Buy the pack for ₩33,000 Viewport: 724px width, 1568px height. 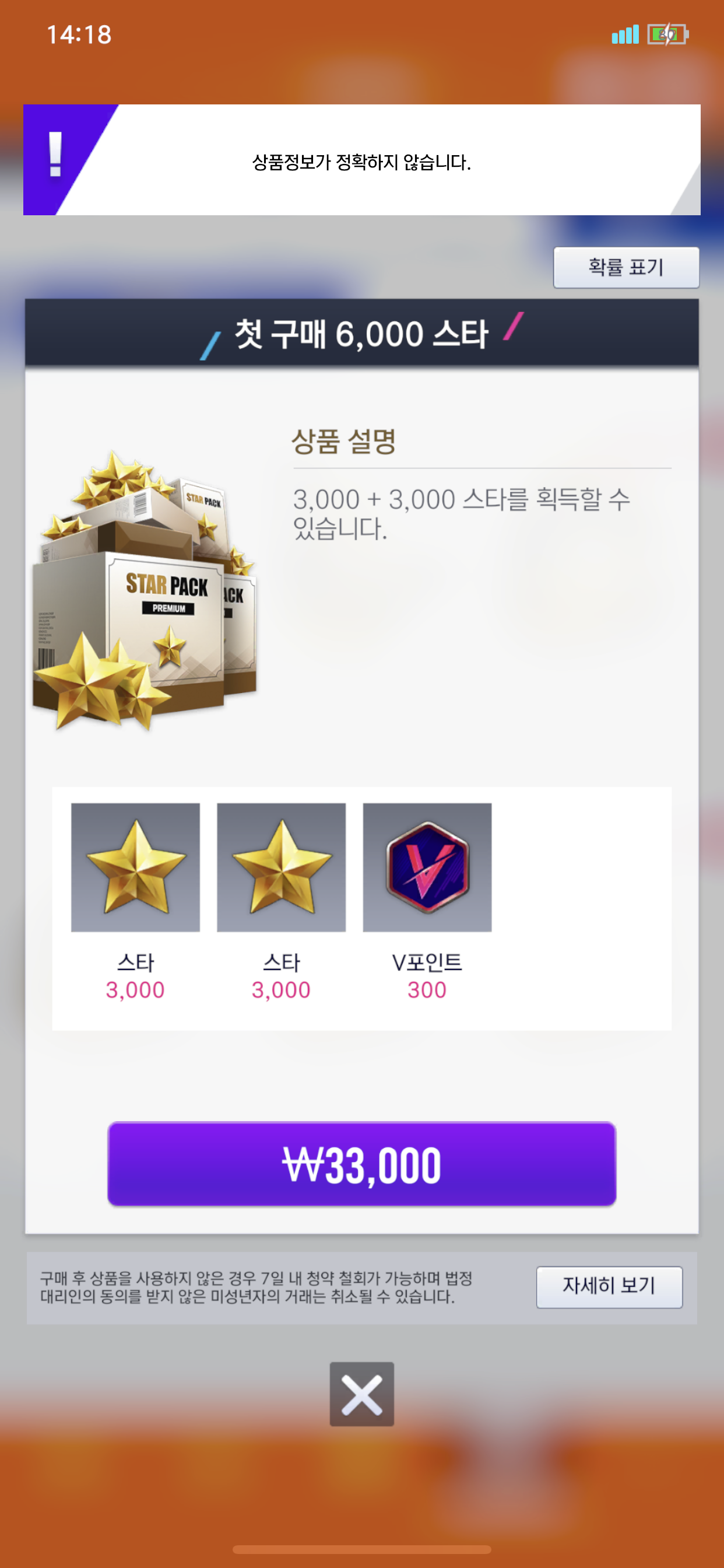click(361, 1163)
